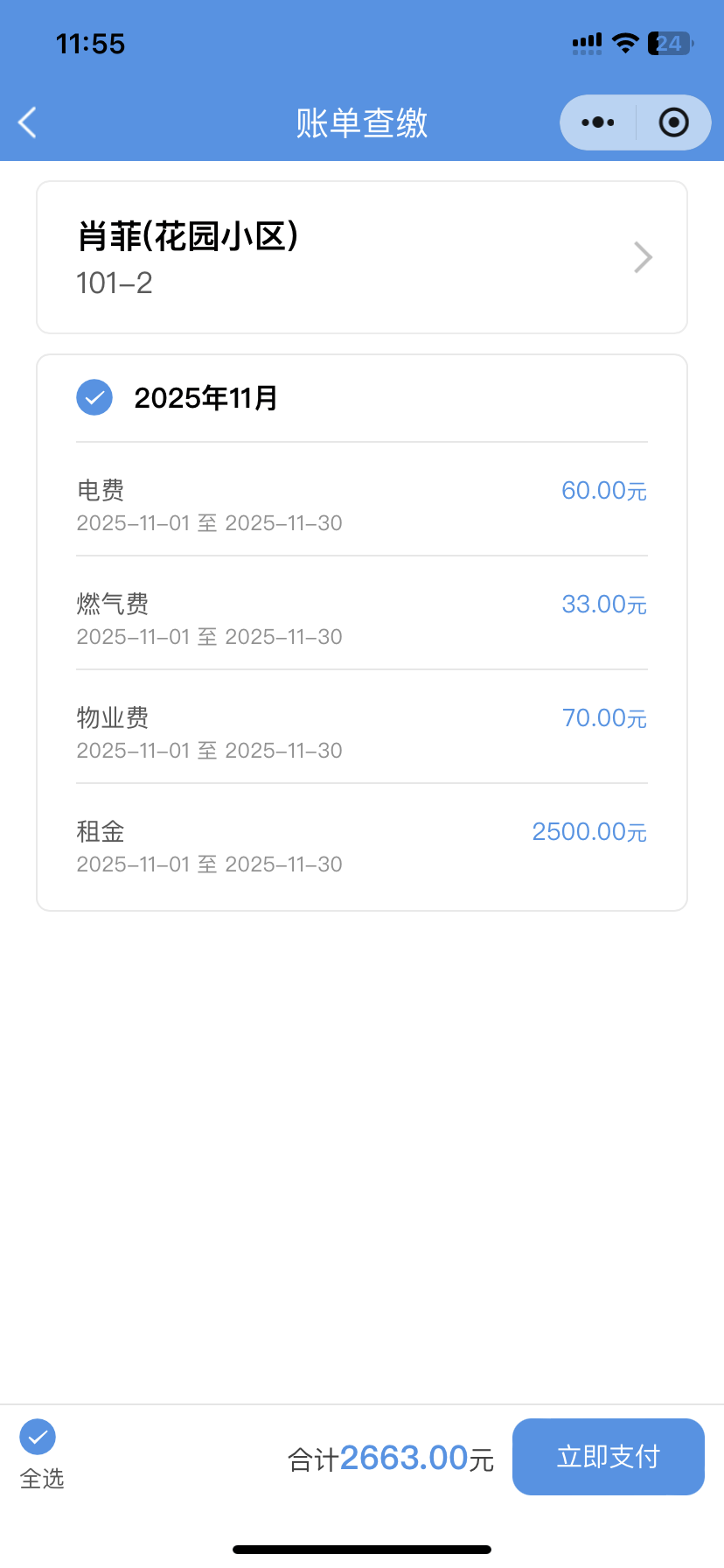Tap the 租金 amount 2500.00元
The height and width of the screenshot is (1568, 724).
589,831
